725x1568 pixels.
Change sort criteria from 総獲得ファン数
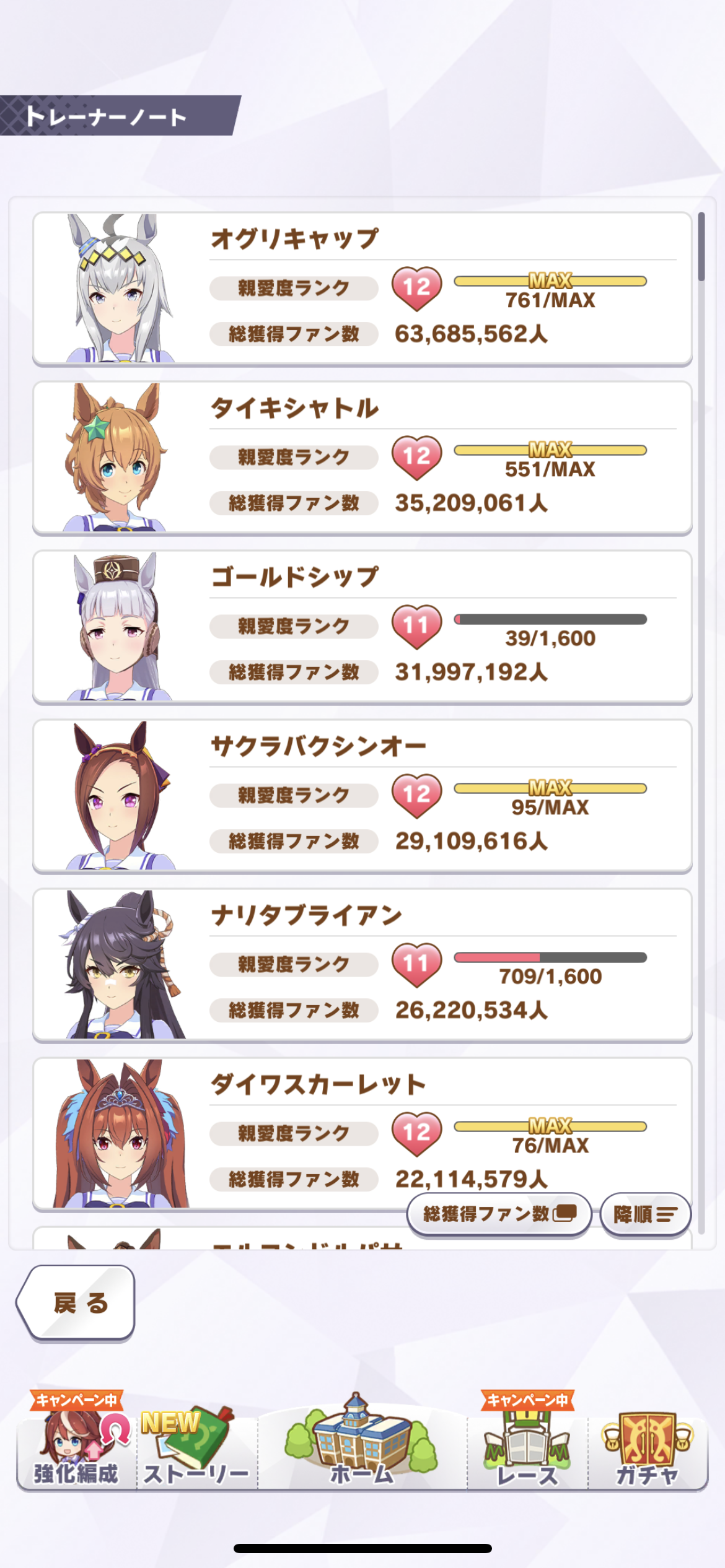pos(499,1214)
